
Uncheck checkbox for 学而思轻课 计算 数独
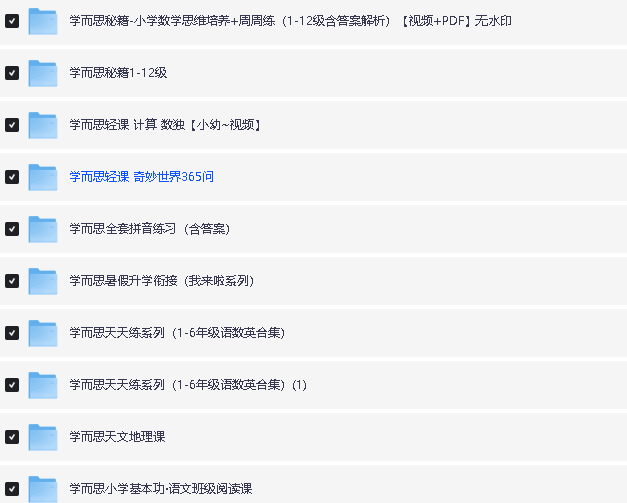point(12,125)
